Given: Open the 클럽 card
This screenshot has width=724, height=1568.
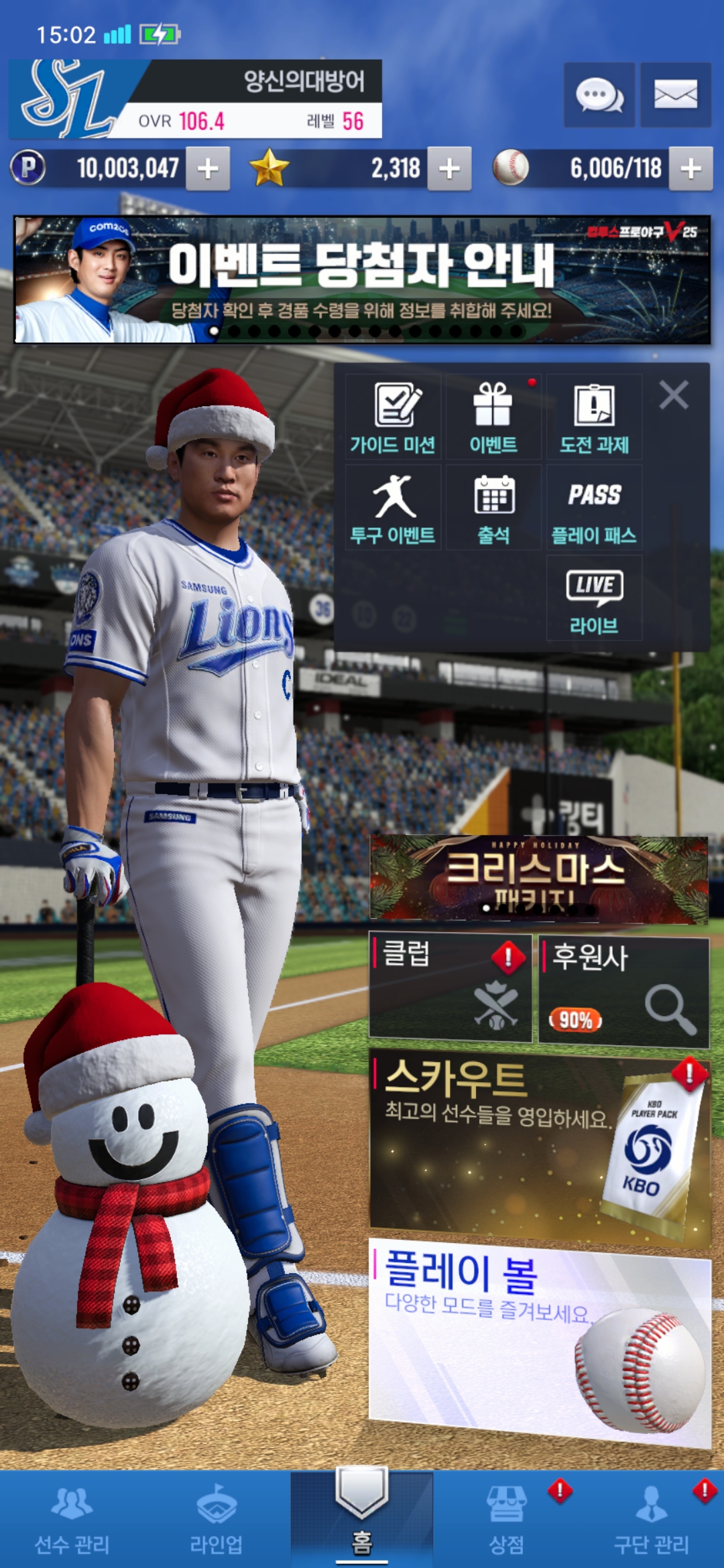Looking at the screenshot, I should click(x=450, y=988).
